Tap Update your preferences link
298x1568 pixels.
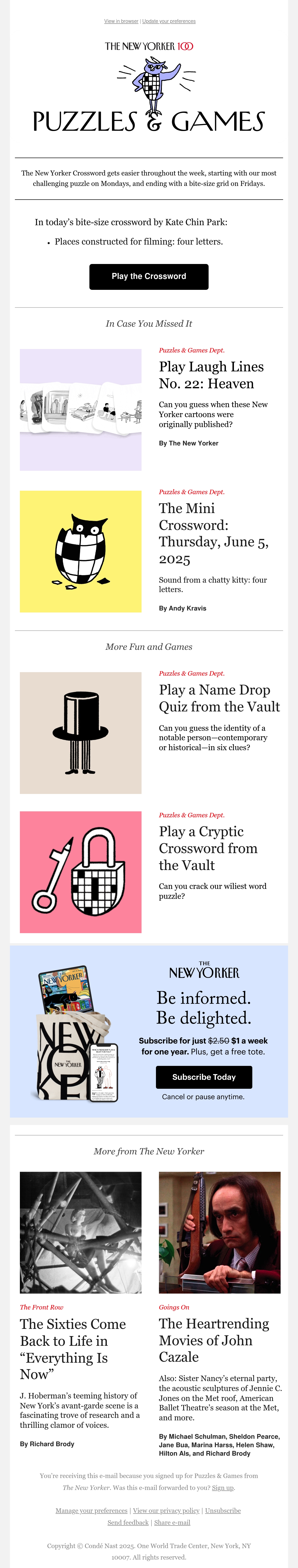click(169, 21)
